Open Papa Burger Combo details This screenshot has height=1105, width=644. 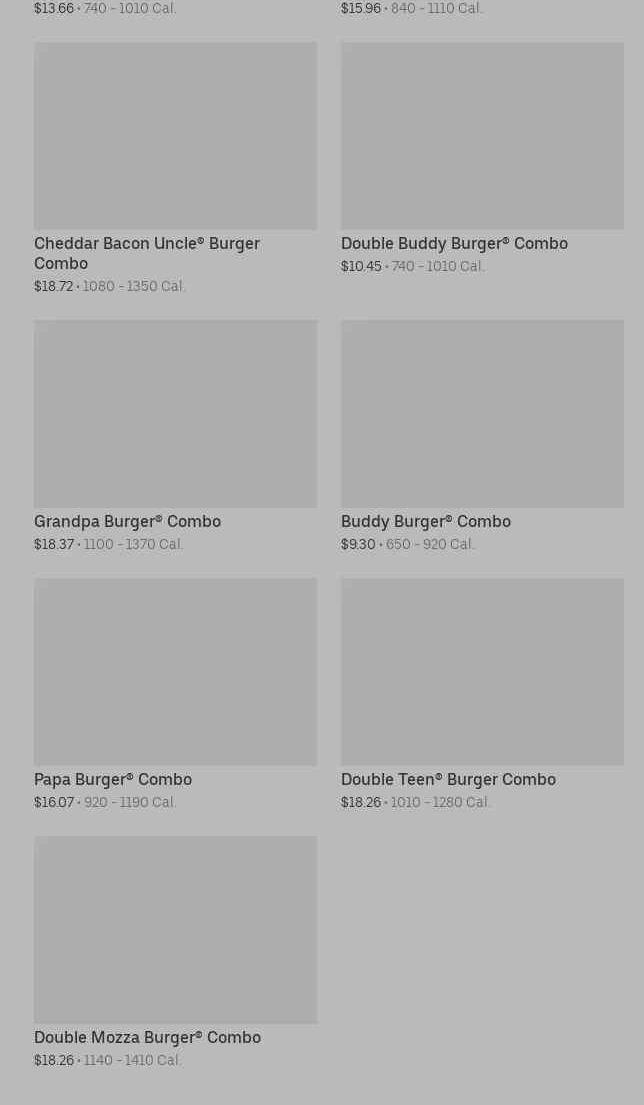(175, 694)
